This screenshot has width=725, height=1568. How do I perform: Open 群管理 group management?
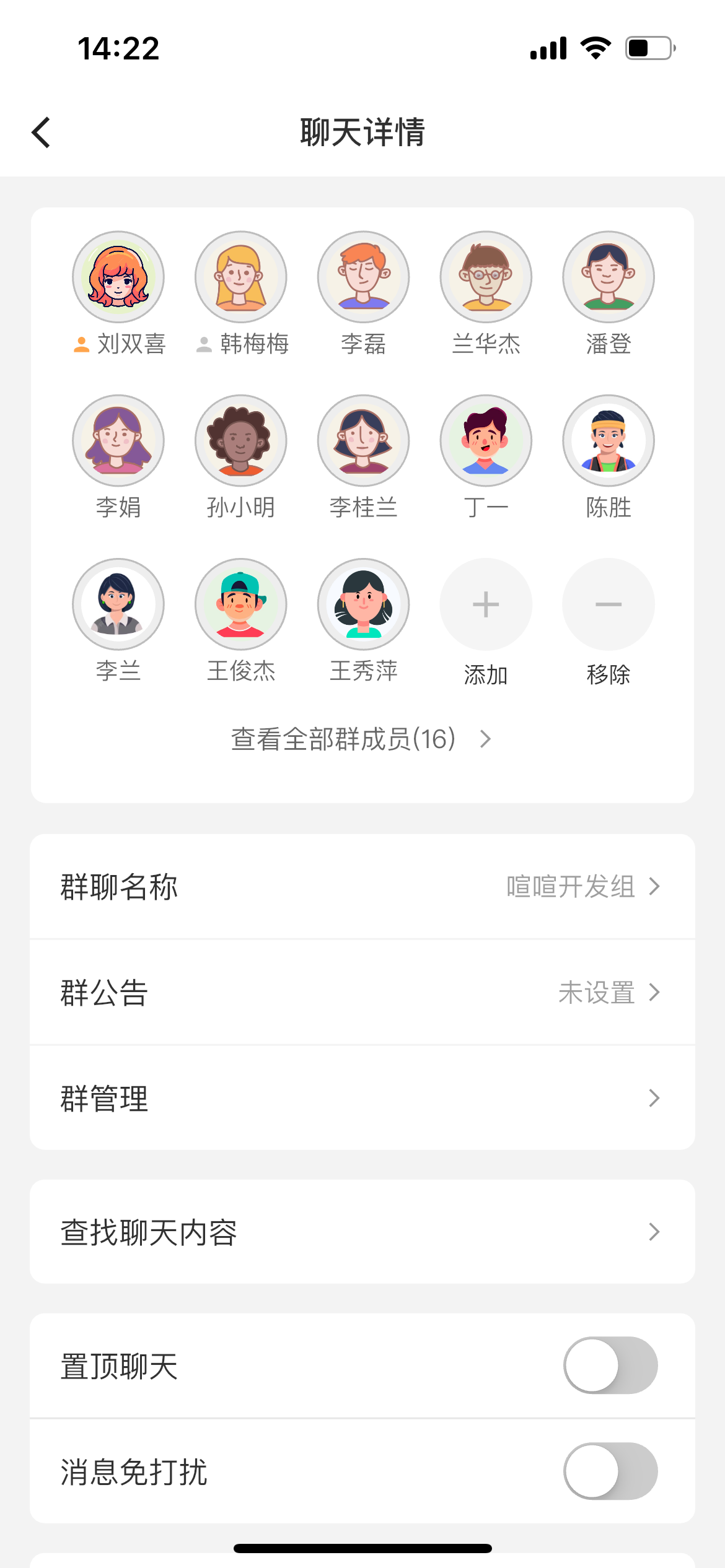click(362, 1098)
